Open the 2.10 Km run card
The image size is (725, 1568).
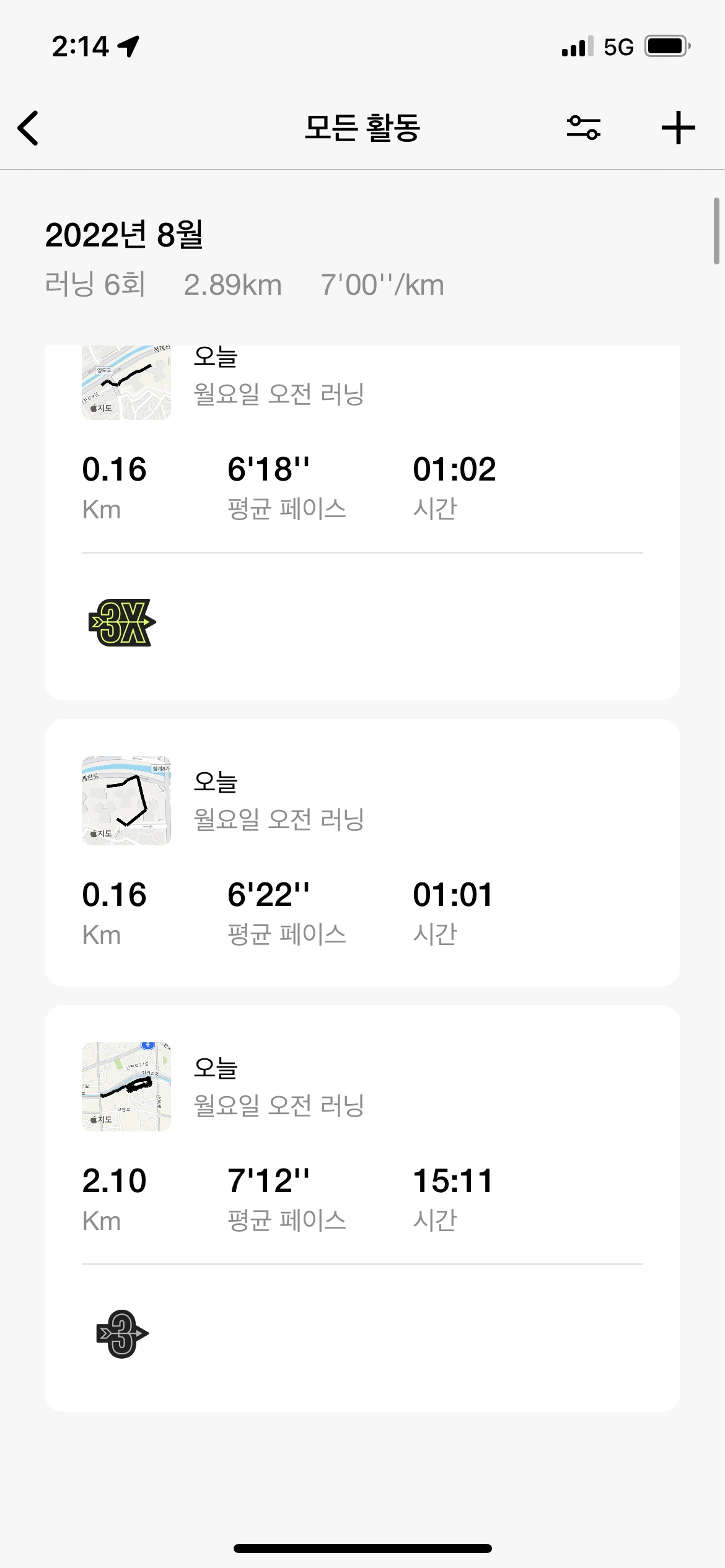point(362,1177)
